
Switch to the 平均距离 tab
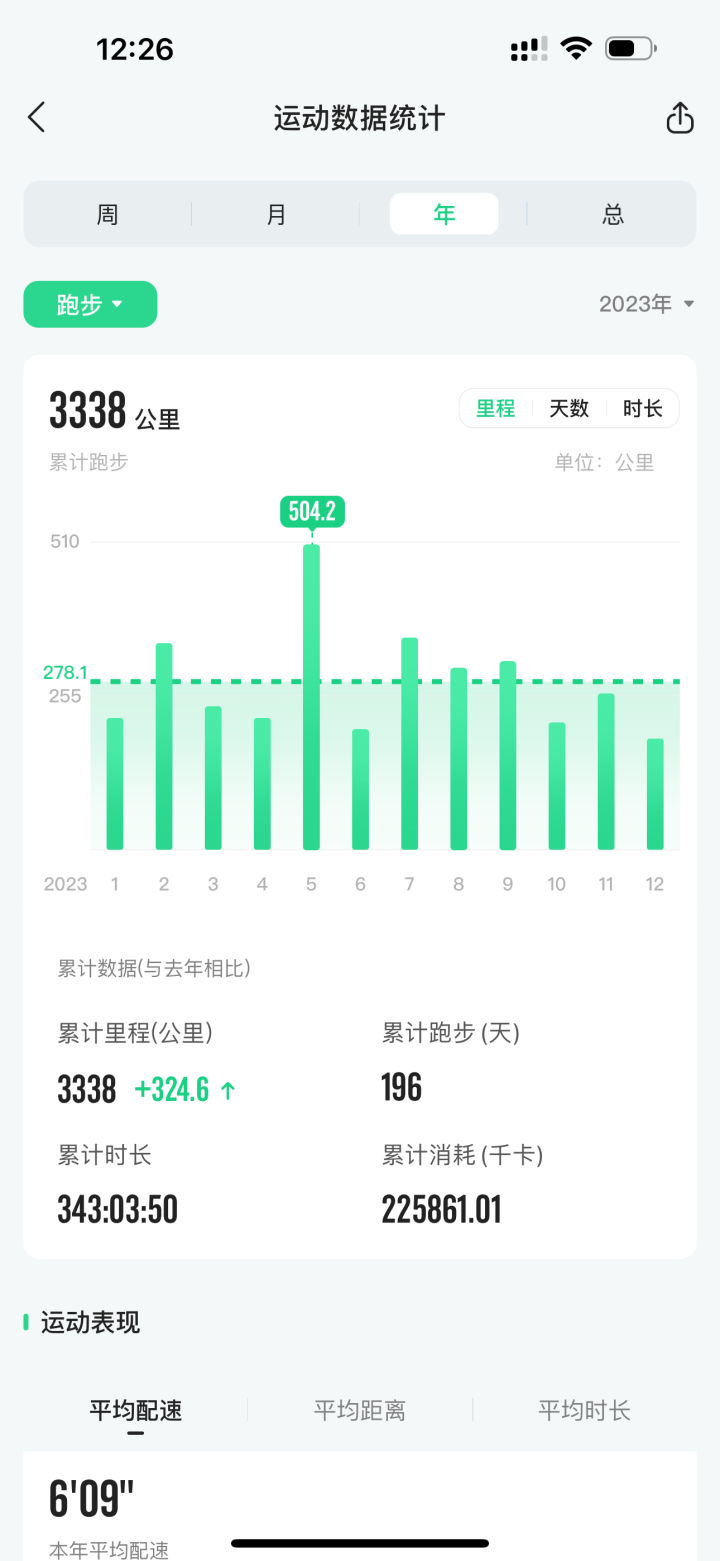pyautogui.click(x=360, y=1411)
